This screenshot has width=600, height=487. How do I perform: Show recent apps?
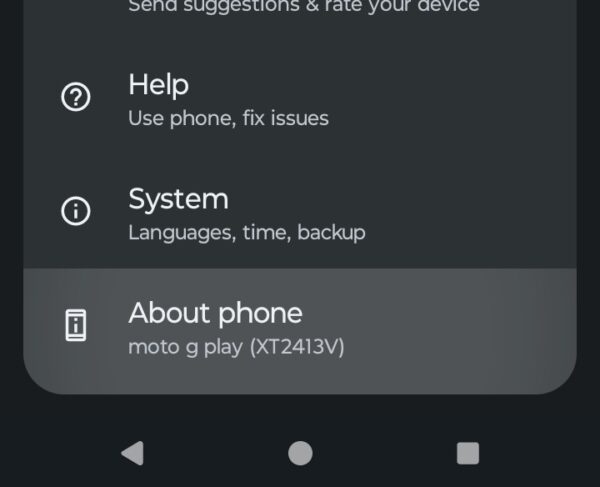tap(468, 453)
